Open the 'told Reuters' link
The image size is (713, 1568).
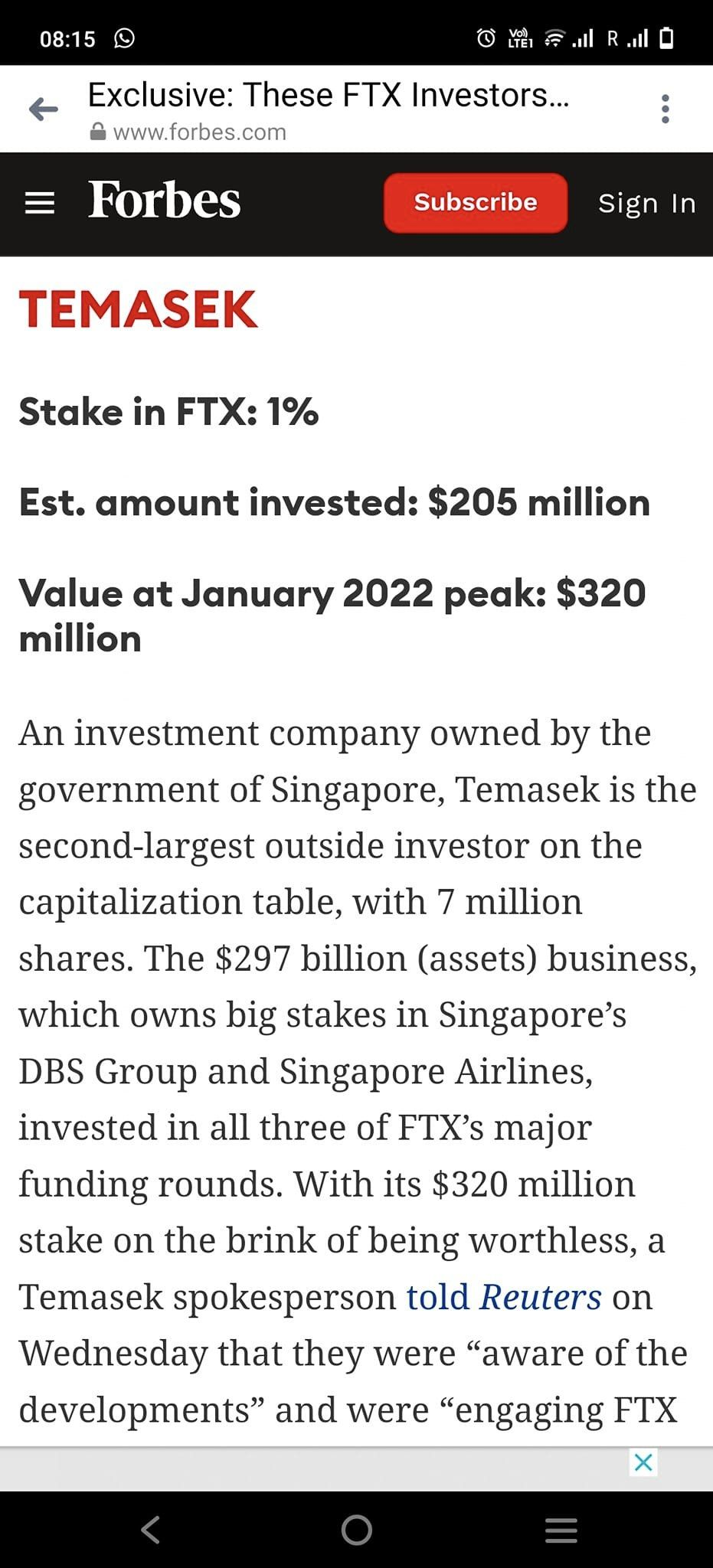(x=503, y=1297)
